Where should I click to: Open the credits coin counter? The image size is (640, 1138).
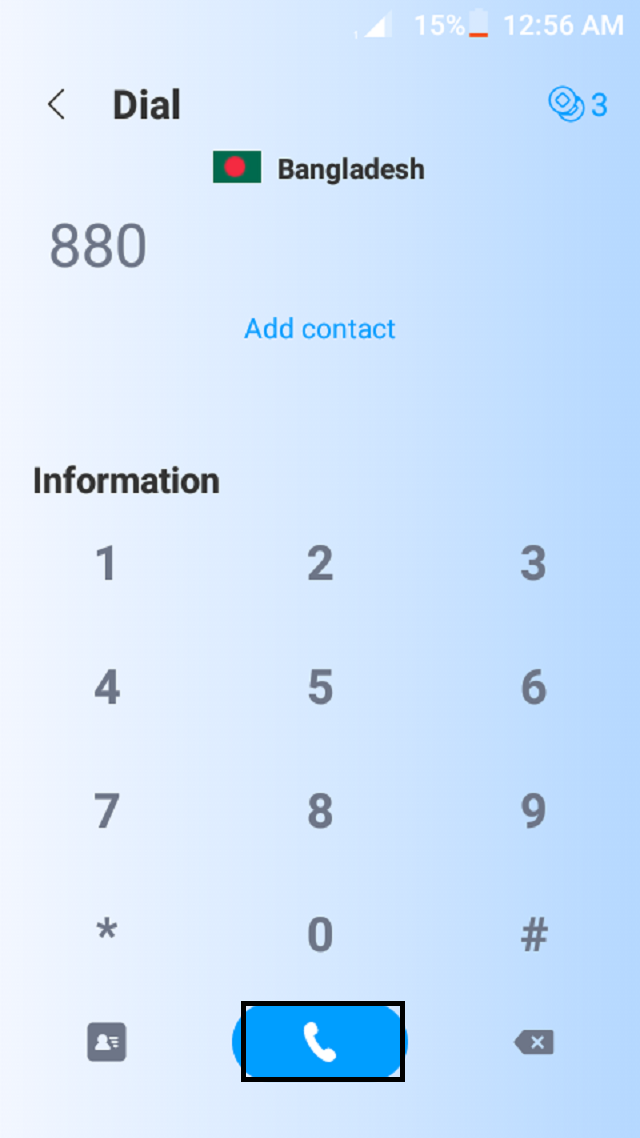click(x=577, y=104)
